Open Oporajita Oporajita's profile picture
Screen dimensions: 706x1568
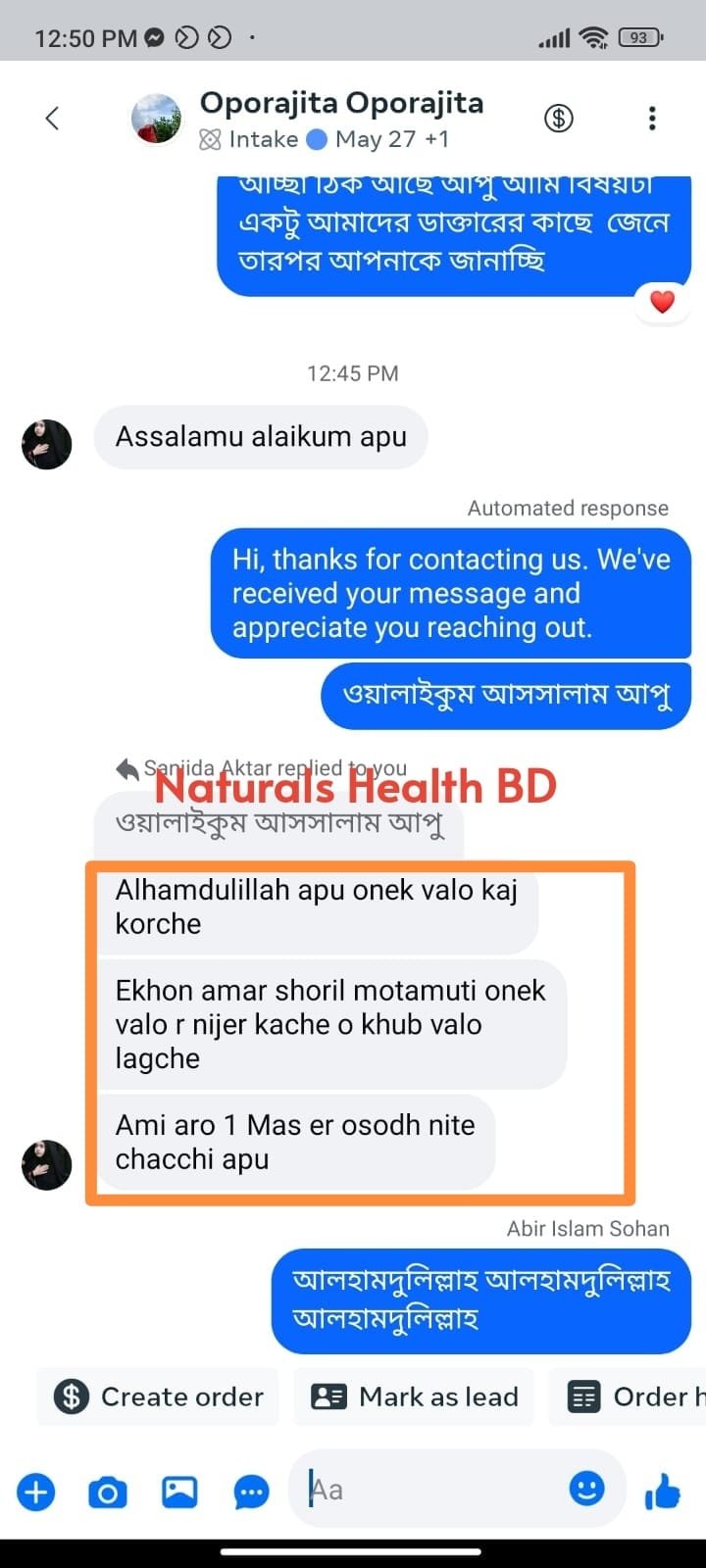pos(156,119)
